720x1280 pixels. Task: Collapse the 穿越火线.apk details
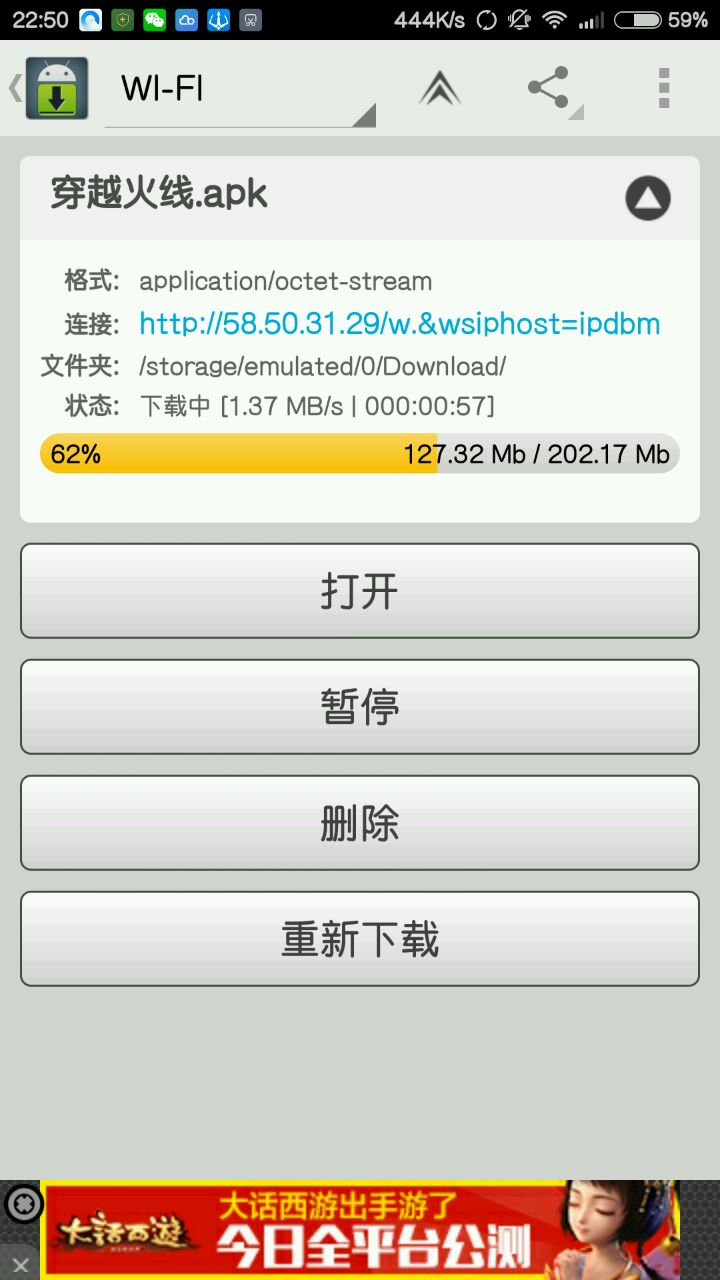647,198
